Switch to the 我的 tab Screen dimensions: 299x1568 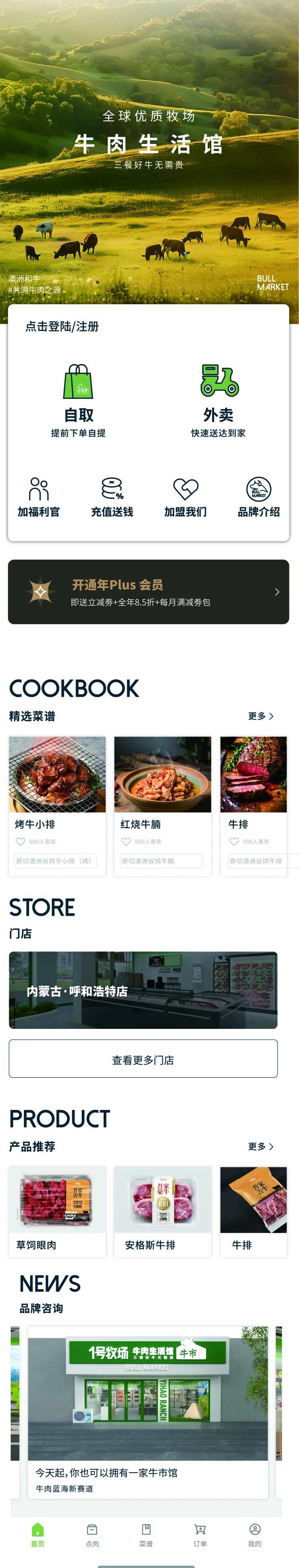coord(254,1535)
